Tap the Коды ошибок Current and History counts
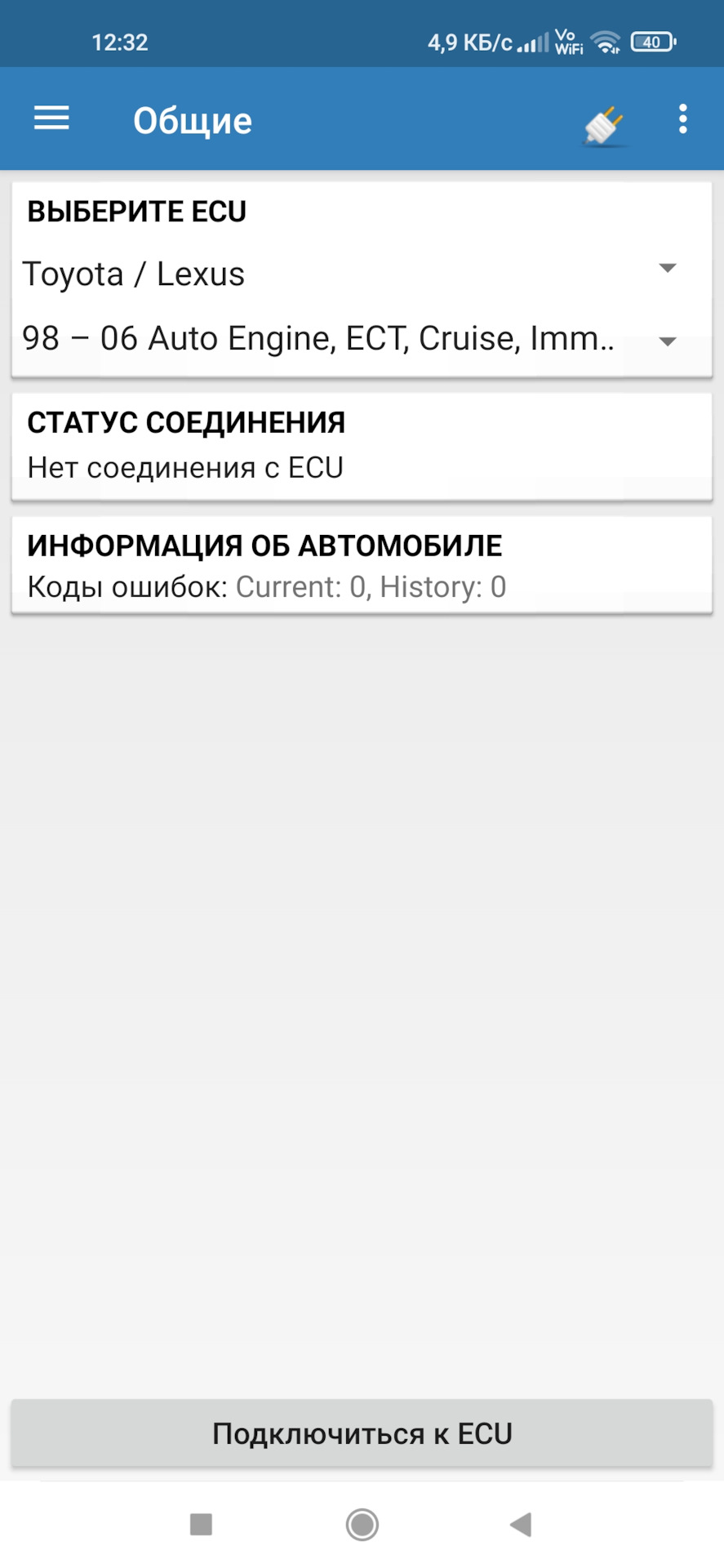Screen dimensions: 724x1568 [x=265, y=586]
